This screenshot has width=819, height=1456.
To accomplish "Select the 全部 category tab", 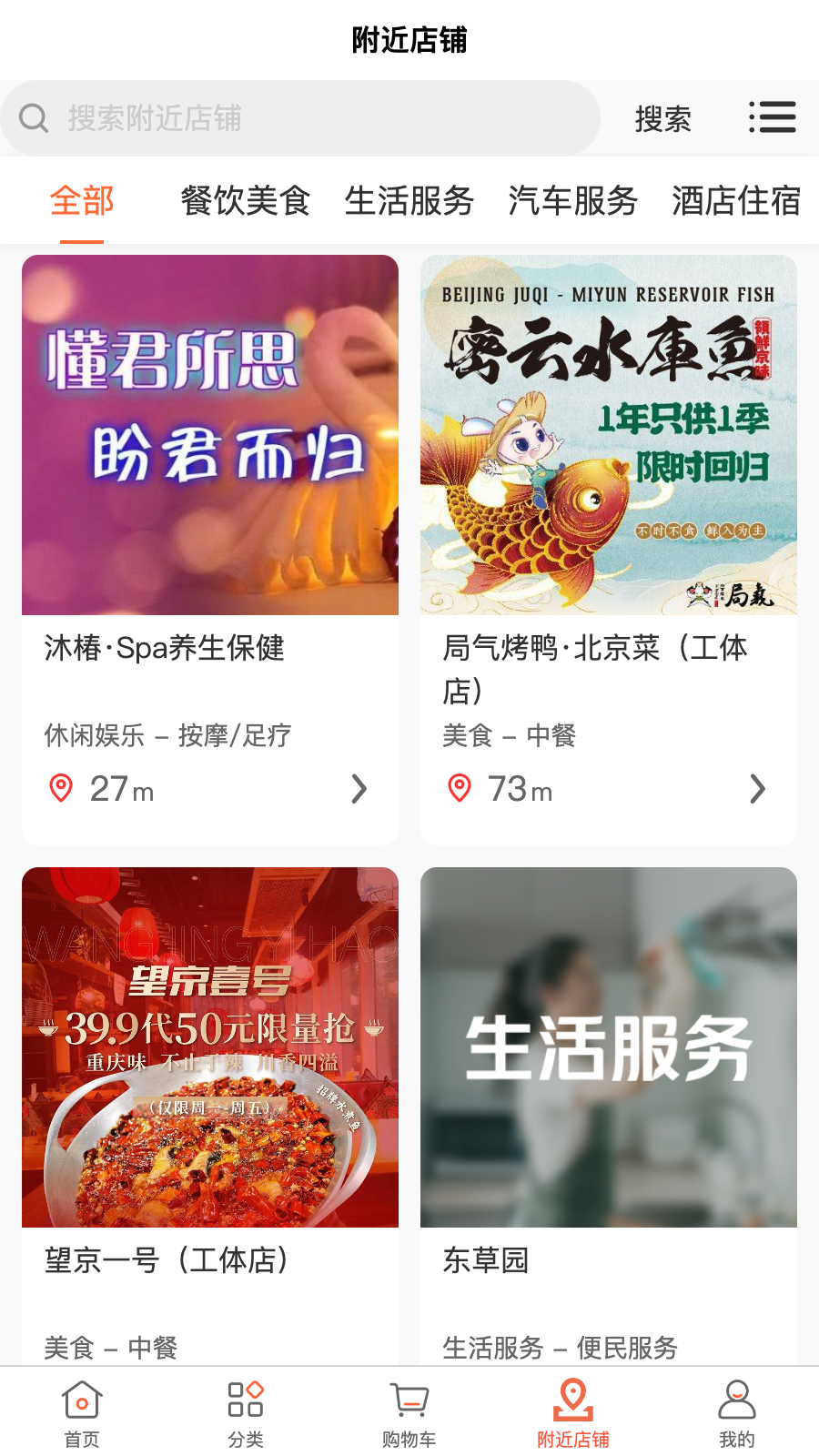I will 82,201.
